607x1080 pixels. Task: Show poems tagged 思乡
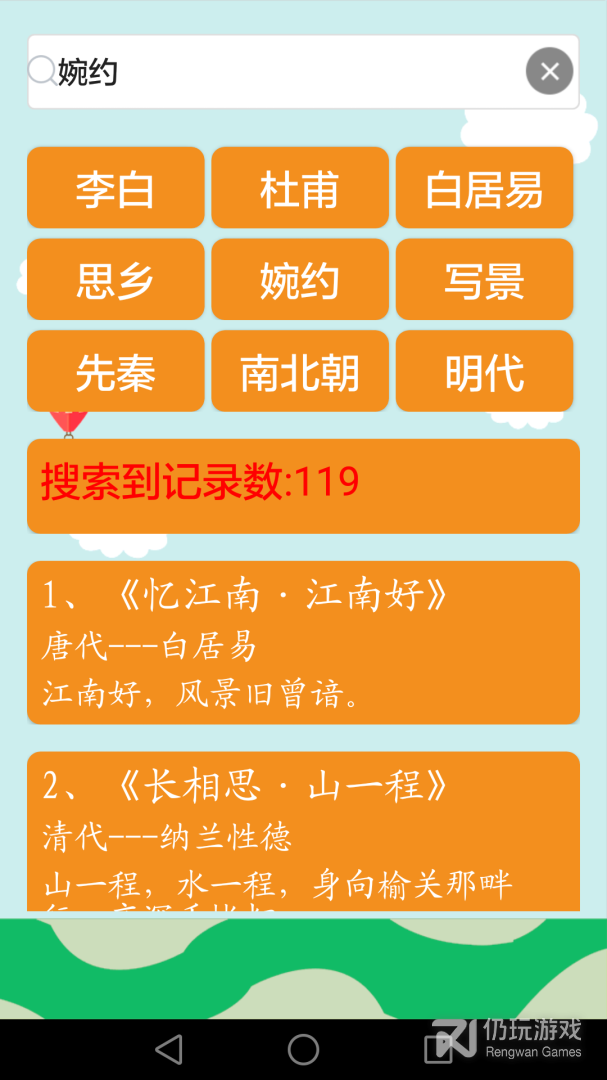(x=116, y=280)
